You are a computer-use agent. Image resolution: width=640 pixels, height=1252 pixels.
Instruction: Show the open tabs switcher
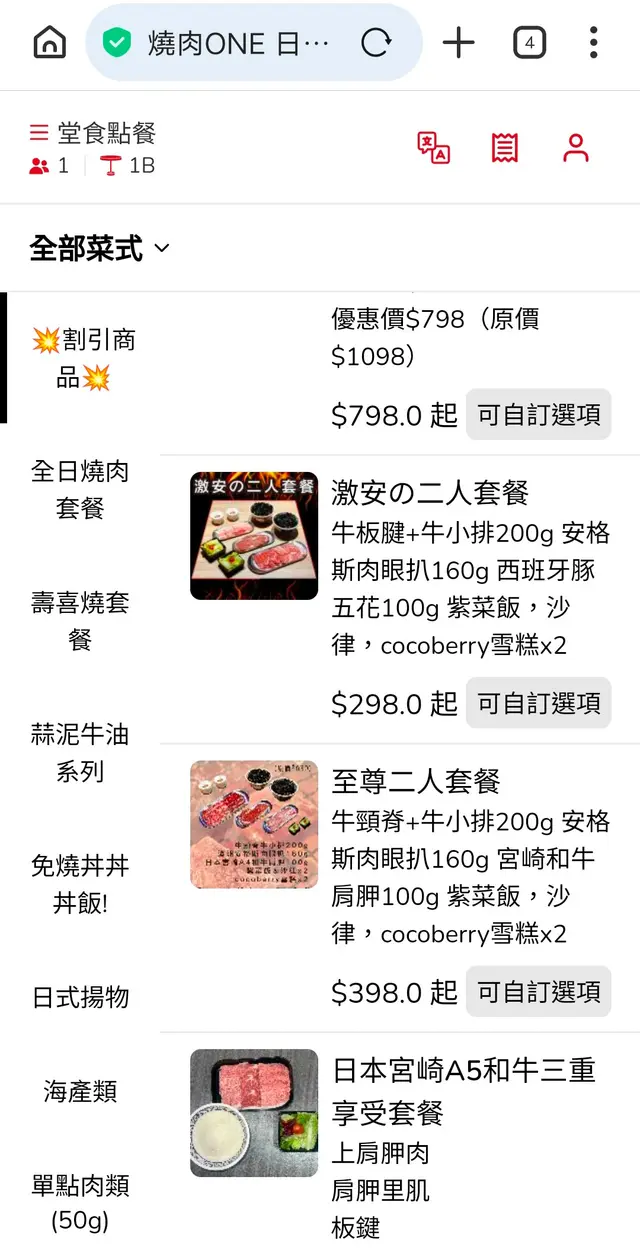529,43
